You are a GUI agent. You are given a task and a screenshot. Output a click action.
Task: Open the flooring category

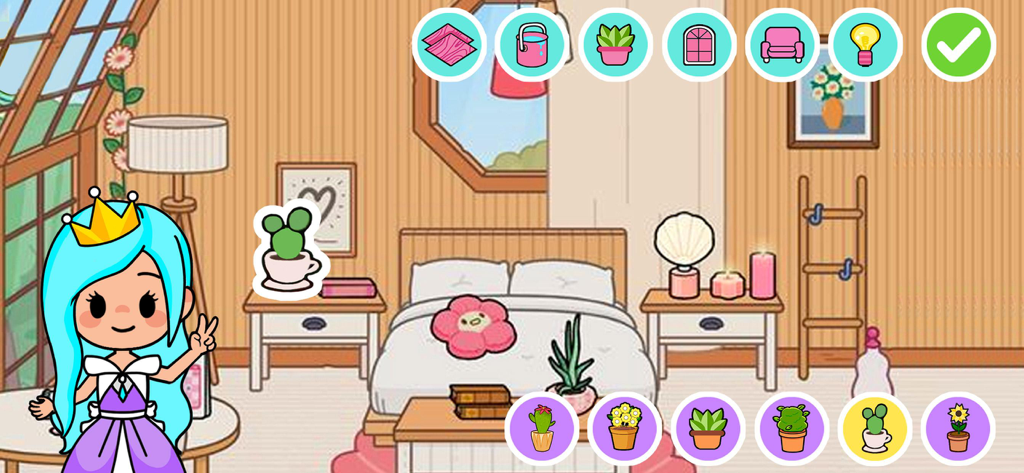(x=449, y=45)
